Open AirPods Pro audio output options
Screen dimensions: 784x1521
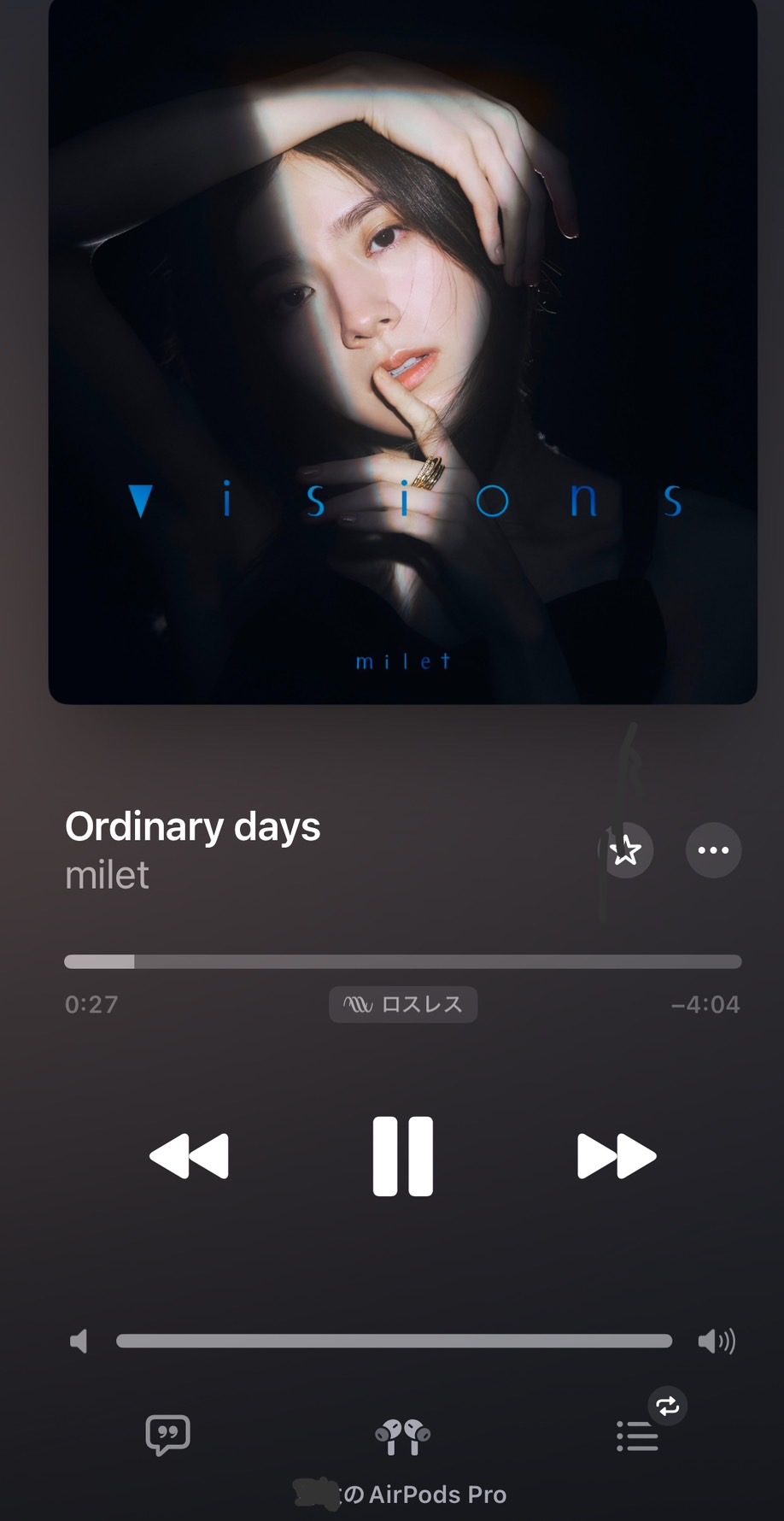point(402,1437)
